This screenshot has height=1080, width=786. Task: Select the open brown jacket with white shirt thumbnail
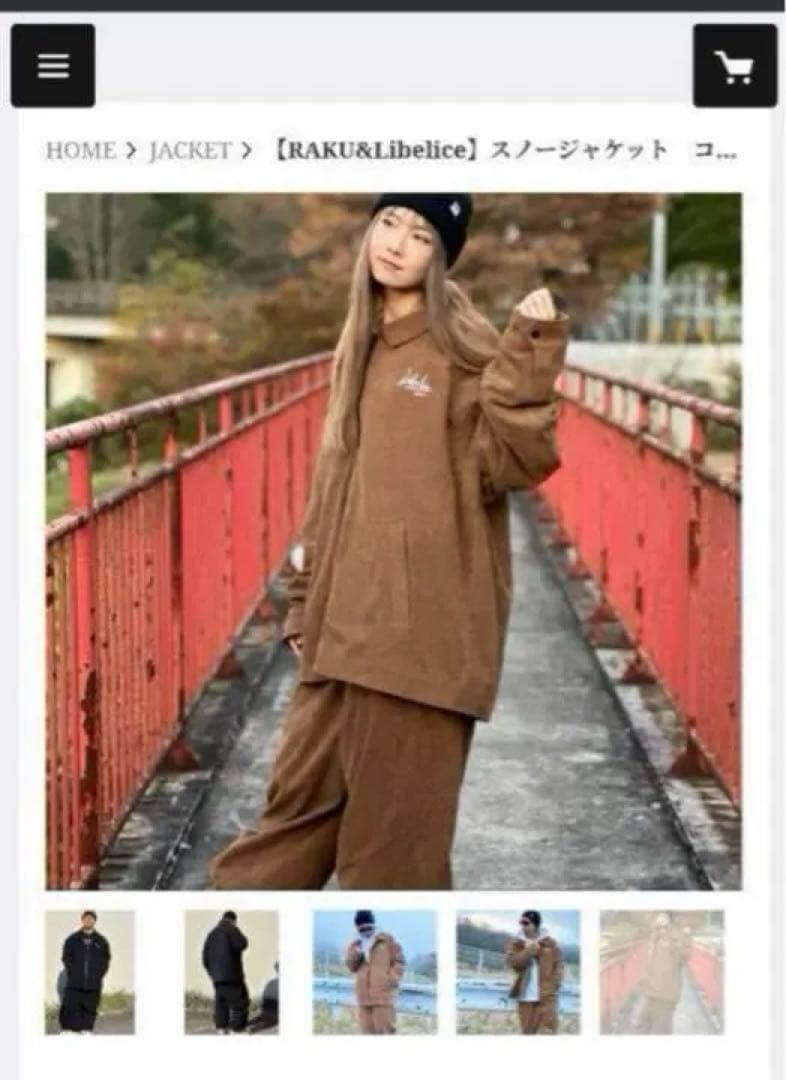point(518,971)
